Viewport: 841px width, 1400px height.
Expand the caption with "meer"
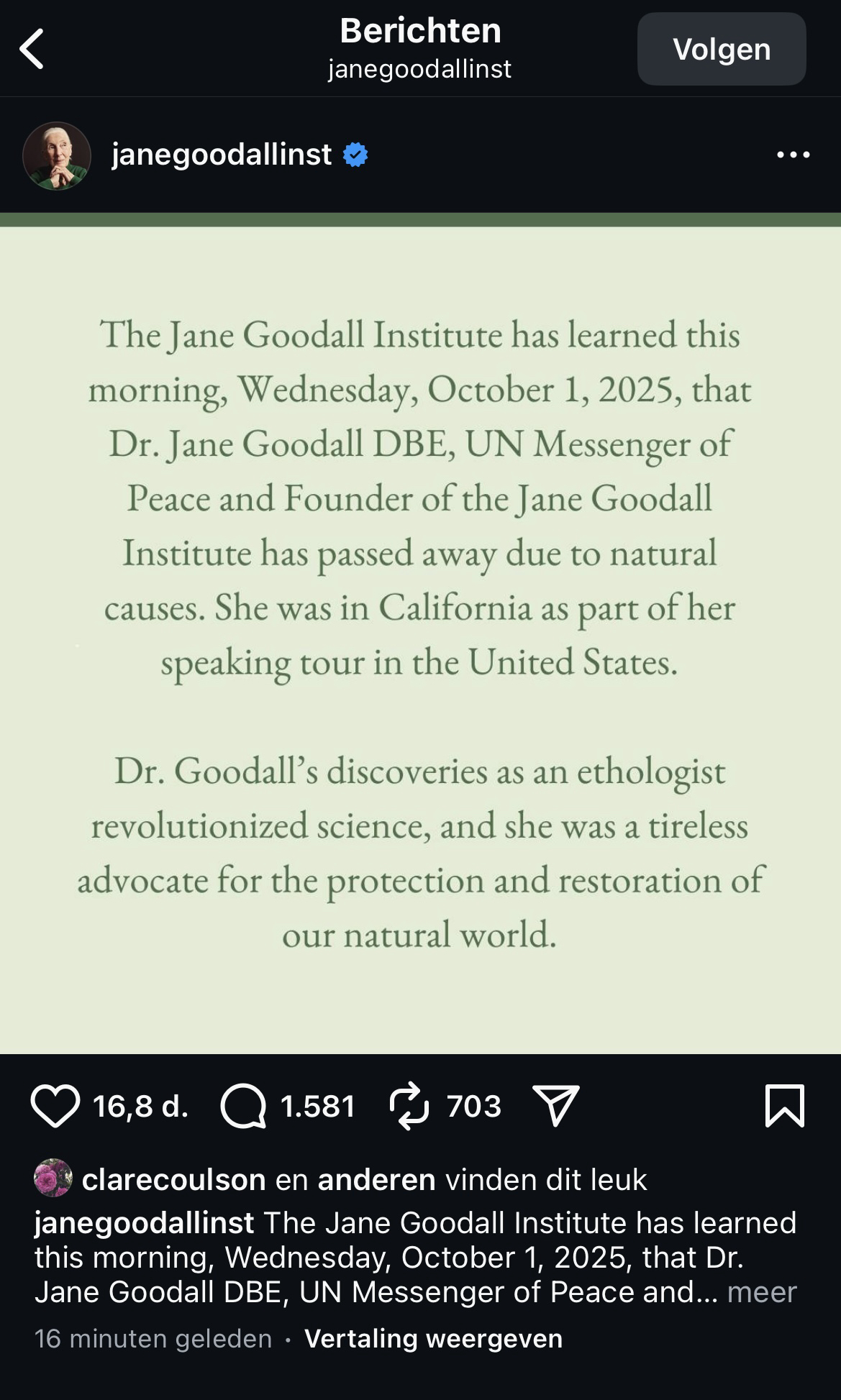[762, 1292]
